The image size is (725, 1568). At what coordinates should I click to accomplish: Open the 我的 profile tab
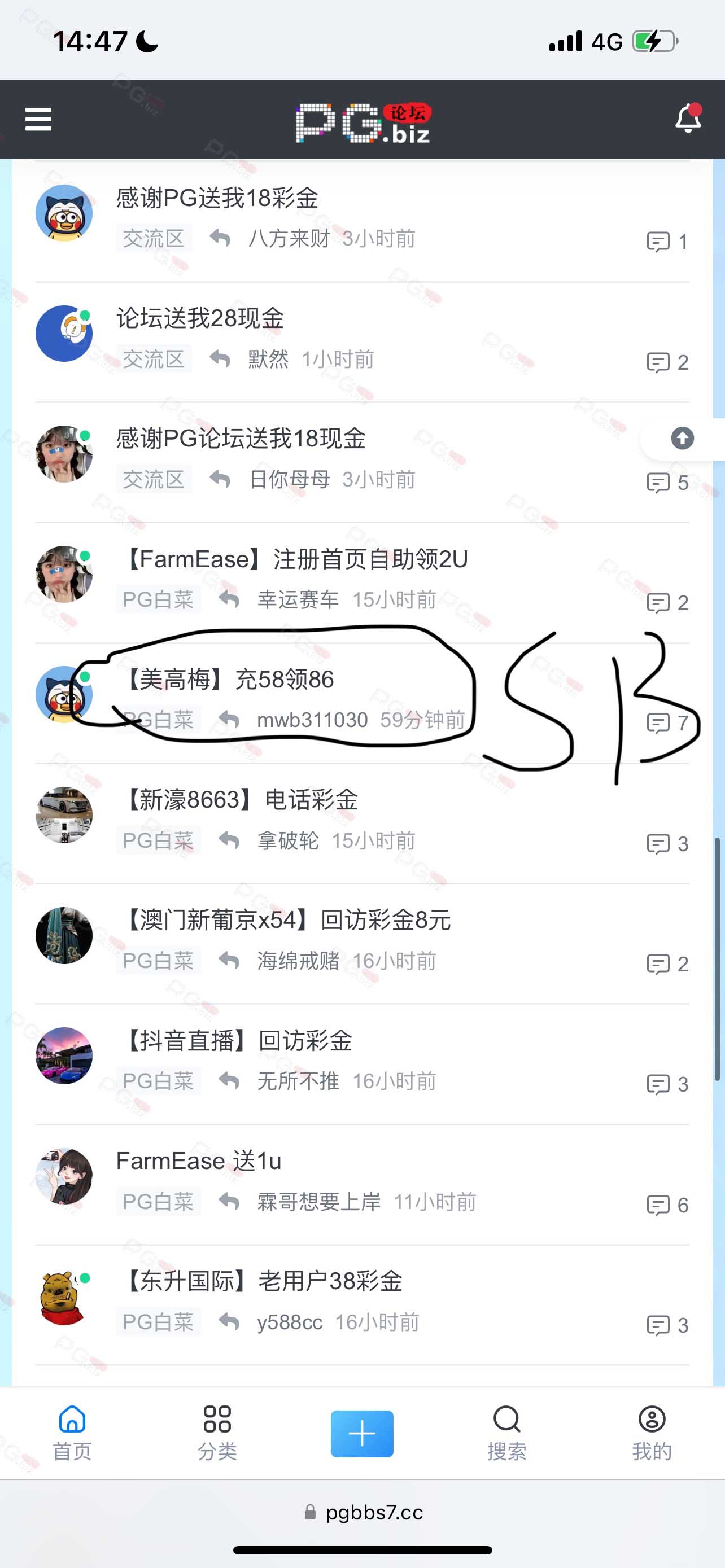pyautogui.click(x=652, y=1434)
